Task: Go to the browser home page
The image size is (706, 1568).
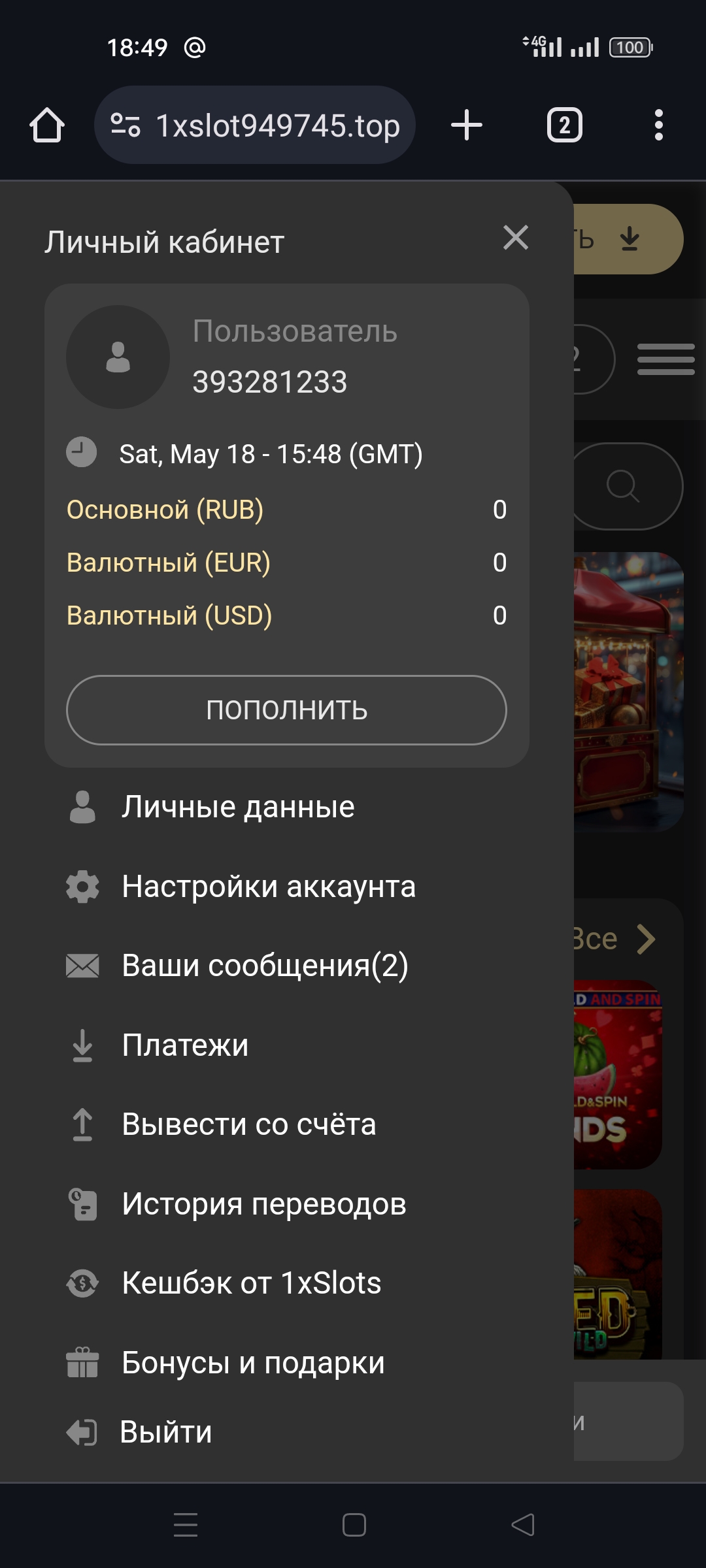Action: coord(47,125)
